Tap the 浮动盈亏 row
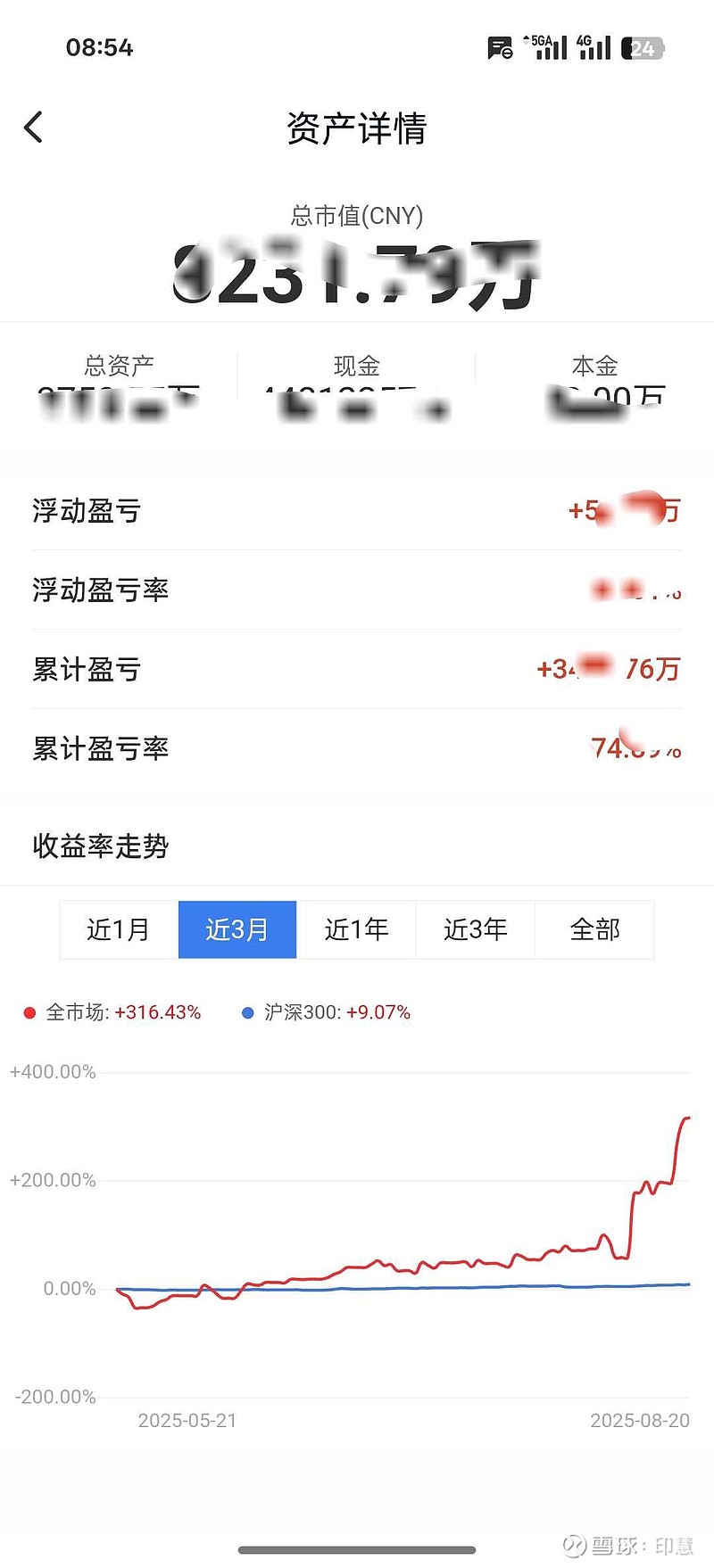This screenshot has width=714, height=1568. [357, 511]
